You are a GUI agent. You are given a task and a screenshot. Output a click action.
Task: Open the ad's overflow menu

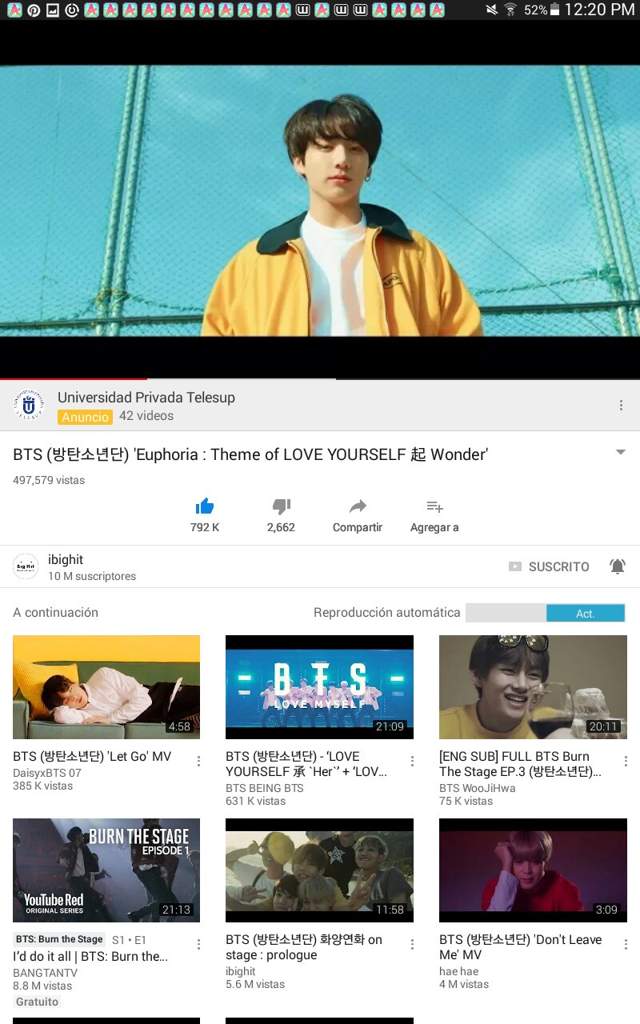point(620,405)
